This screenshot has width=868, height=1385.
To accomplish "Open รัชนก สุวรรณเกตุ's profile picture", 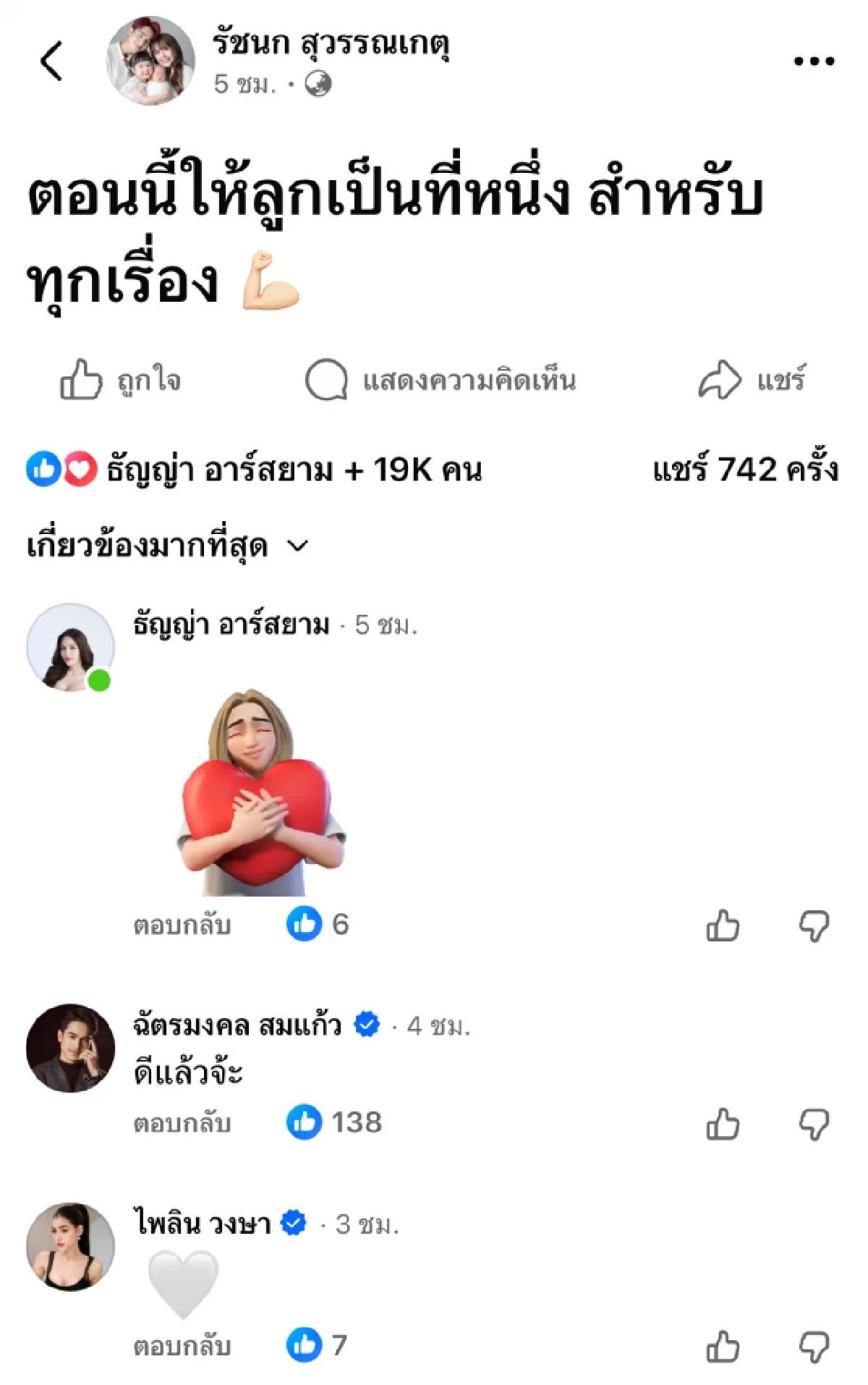I will [x=150, y=61].
